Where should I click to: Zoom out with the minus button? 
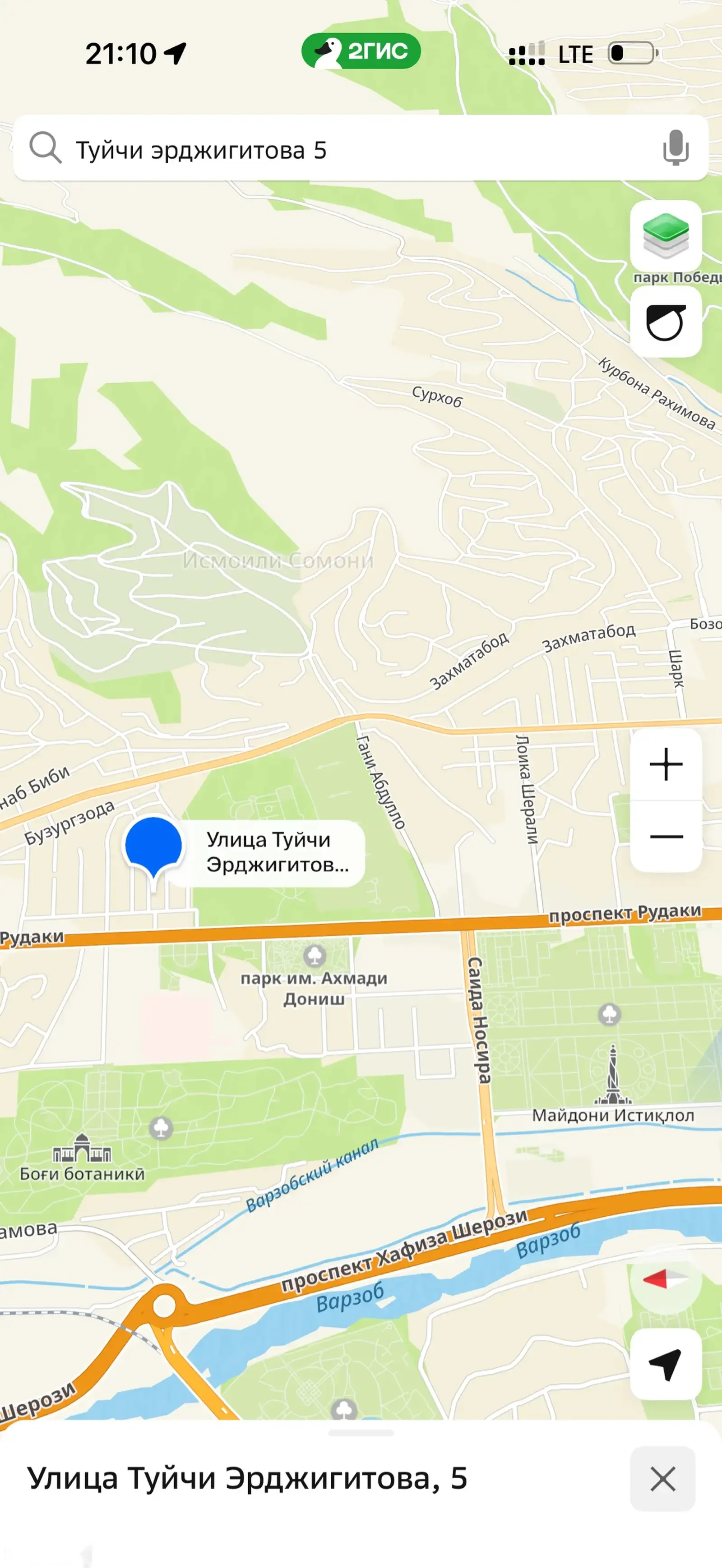[666, 837]
